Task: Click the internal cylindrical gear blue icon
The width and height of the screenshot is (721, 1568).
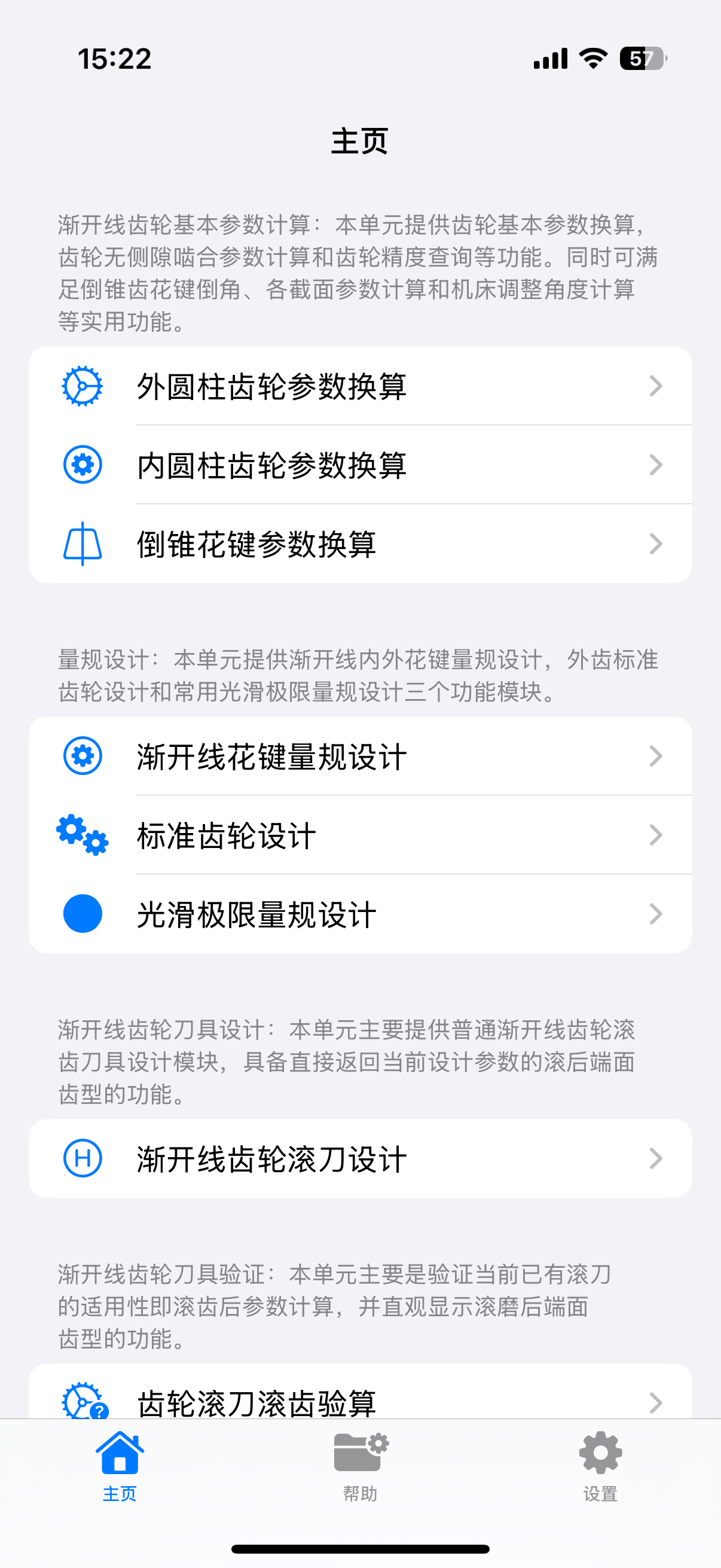Action: (83, 465)
